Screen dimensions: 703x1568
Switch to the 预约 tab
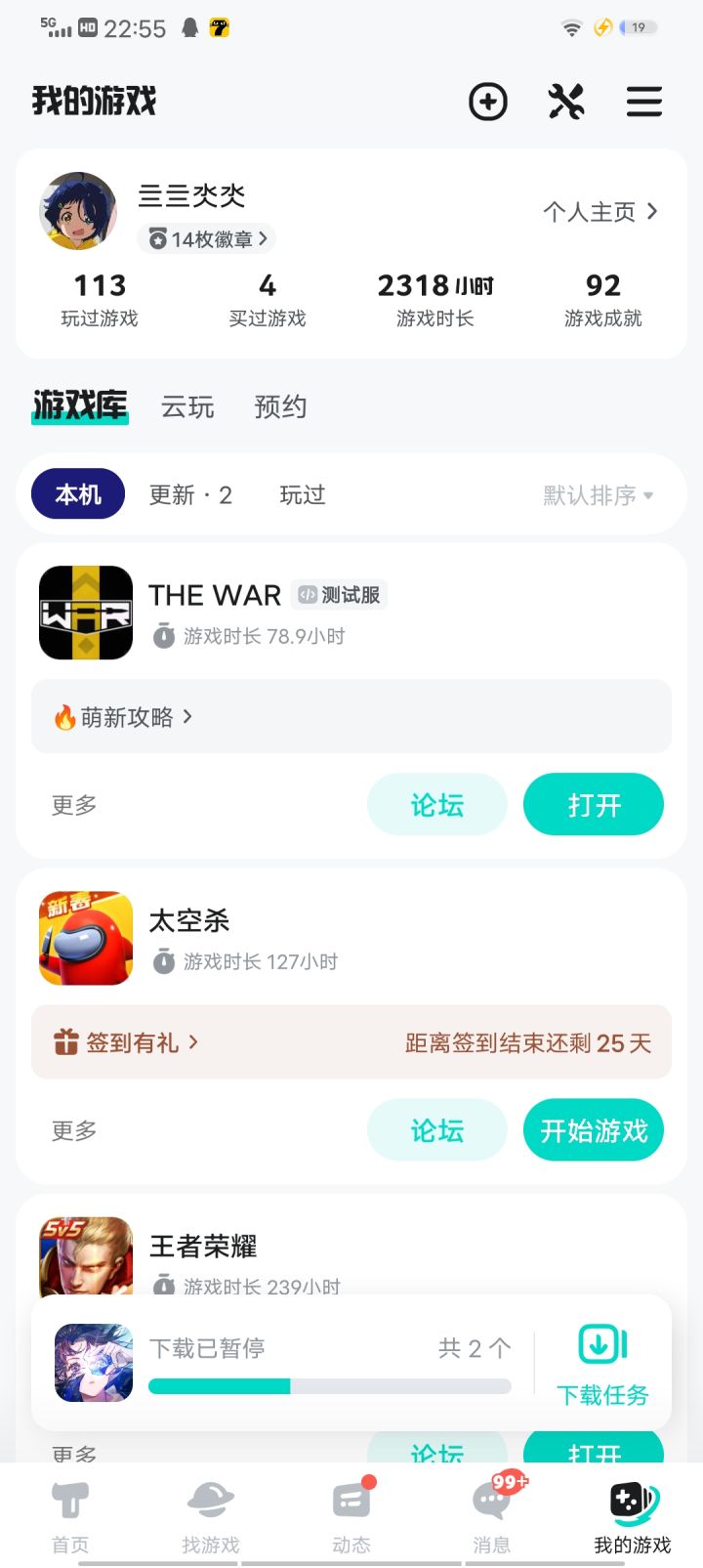click(281, 407)
